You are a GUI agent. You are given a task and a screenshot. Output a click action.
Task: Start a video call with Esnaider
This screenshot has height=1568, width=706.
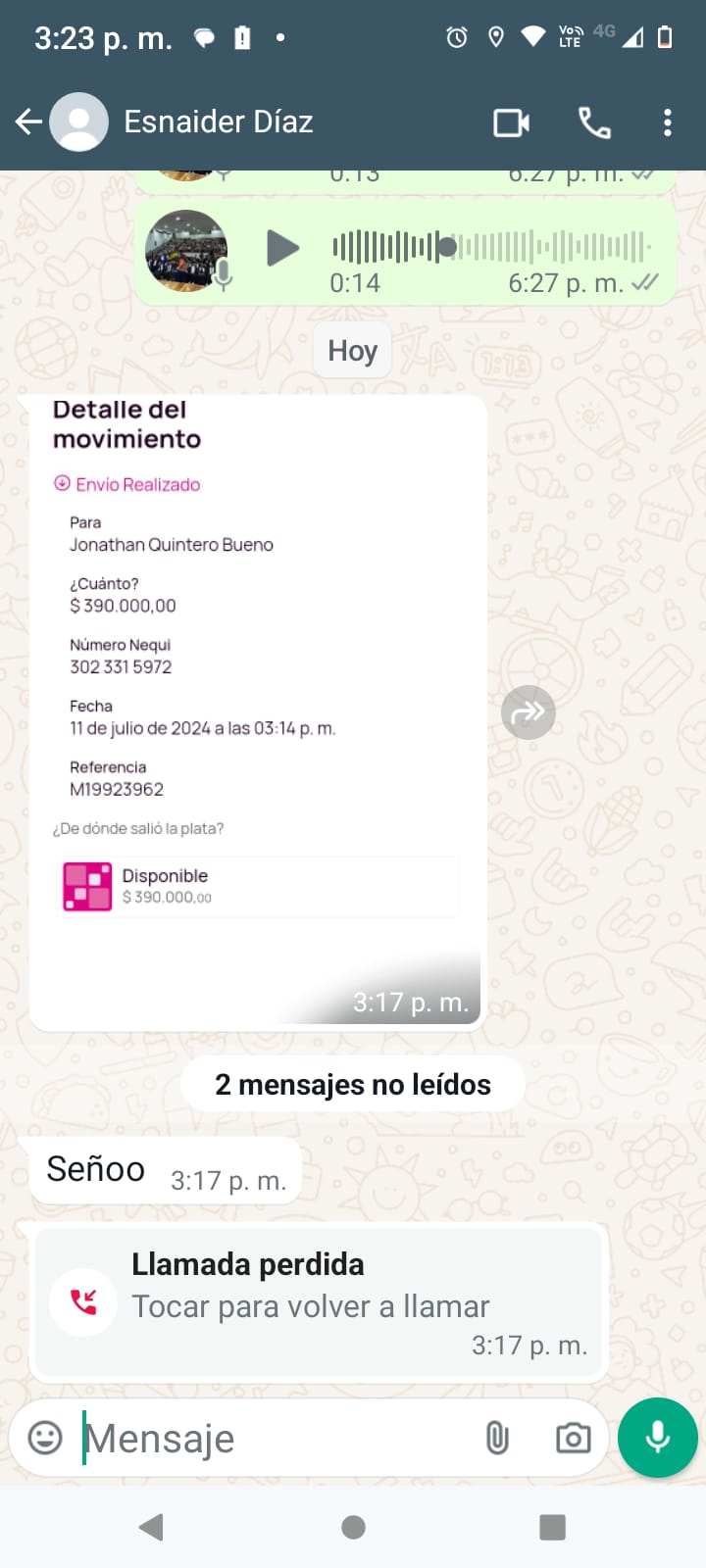[511, 122]
